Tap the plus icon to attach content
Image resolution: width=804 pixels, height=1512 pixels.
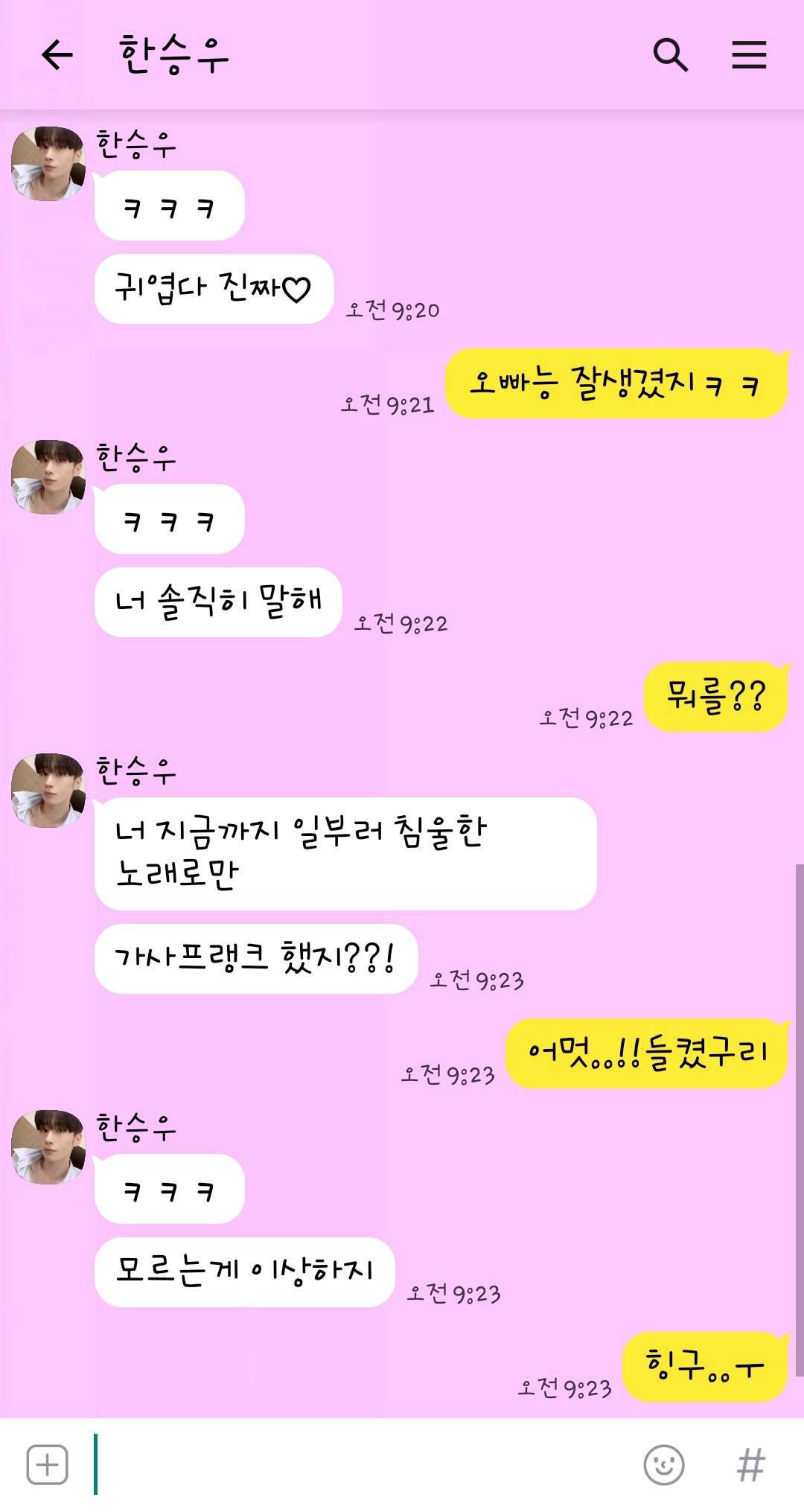tap(47, 1464)
